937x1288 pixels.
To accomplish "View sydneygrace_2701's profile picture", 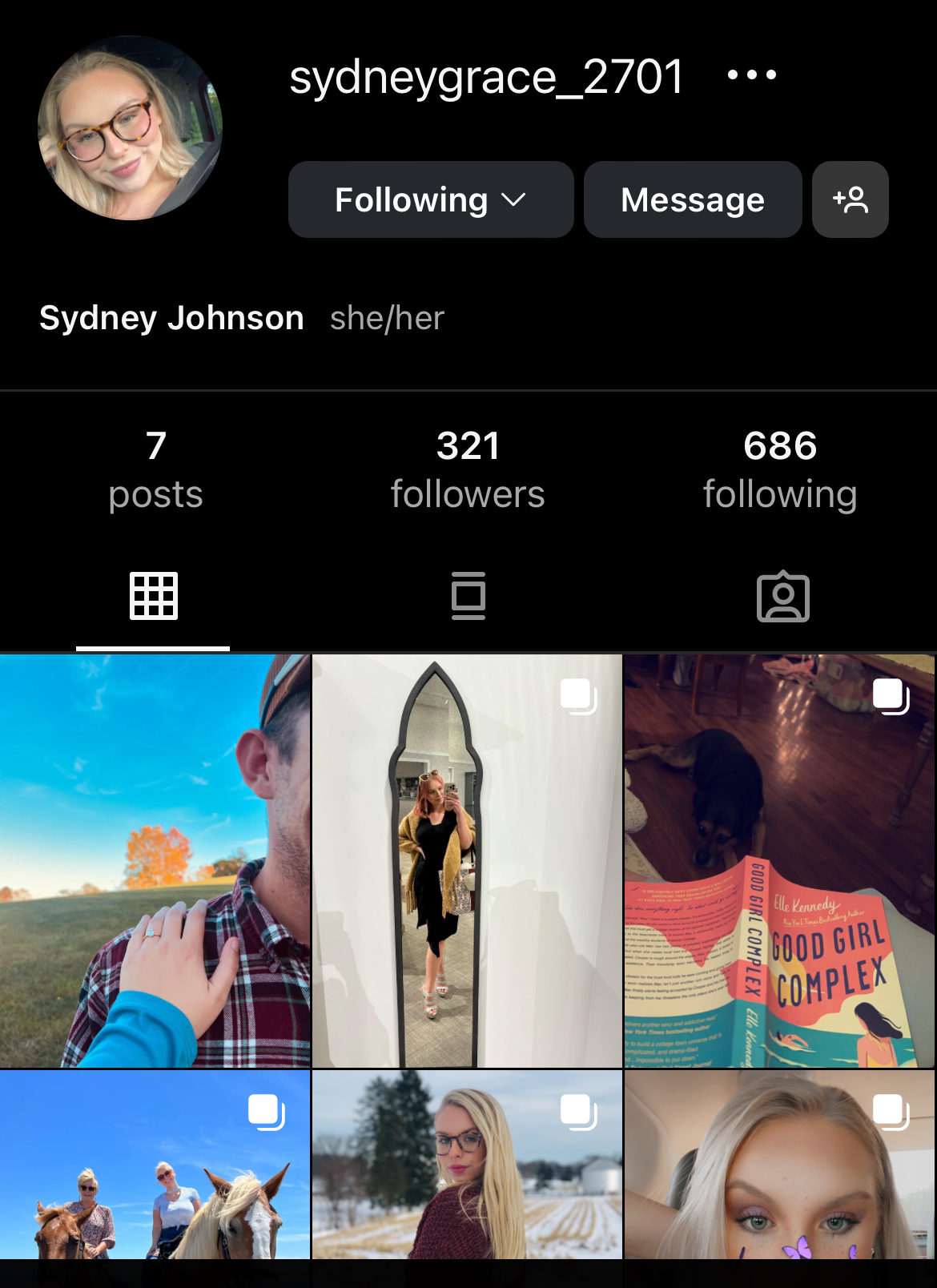I will [130, 128].
